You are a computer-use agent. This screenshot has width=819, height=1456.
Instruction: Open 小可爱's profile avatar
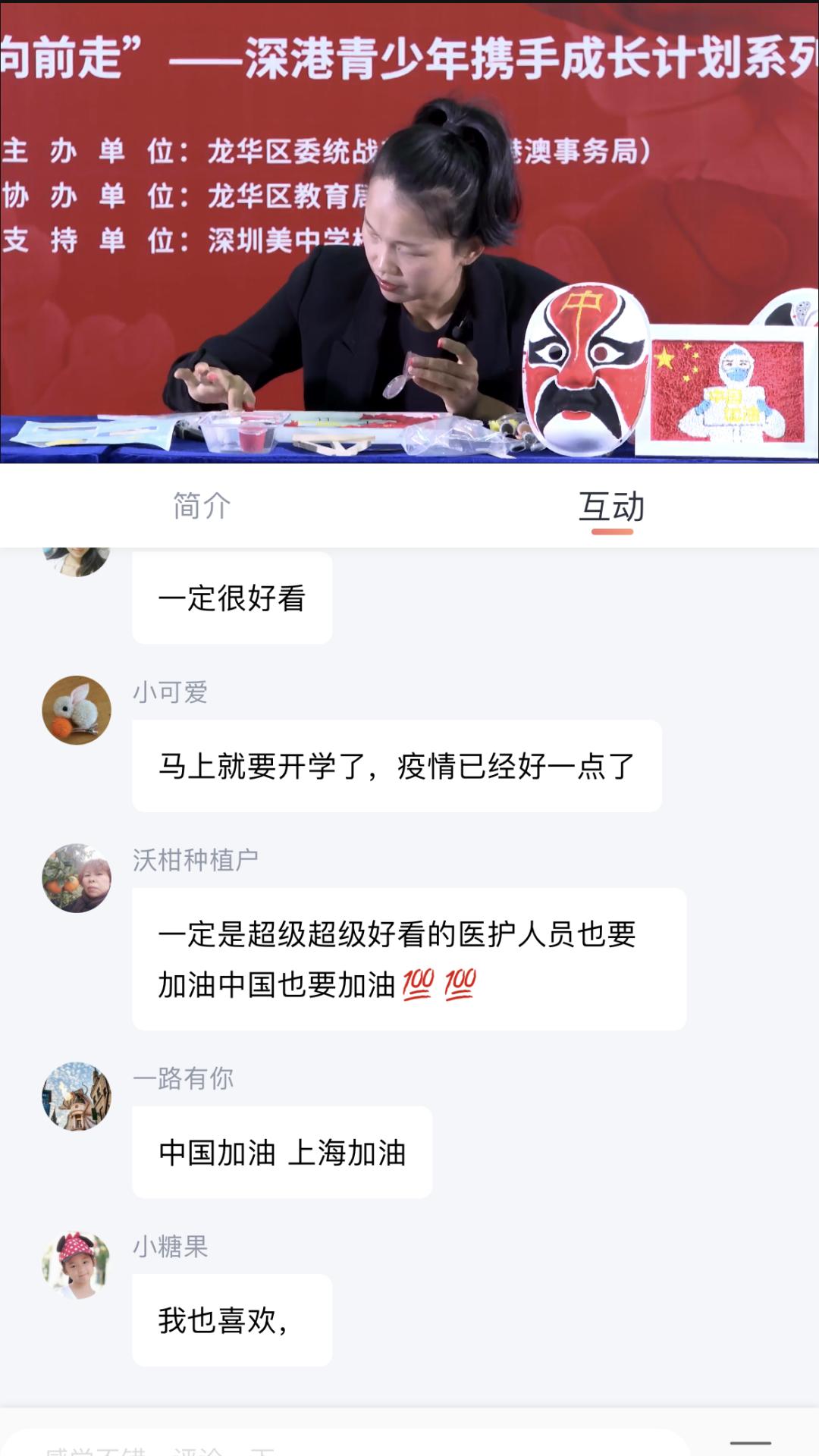[77, 710]
